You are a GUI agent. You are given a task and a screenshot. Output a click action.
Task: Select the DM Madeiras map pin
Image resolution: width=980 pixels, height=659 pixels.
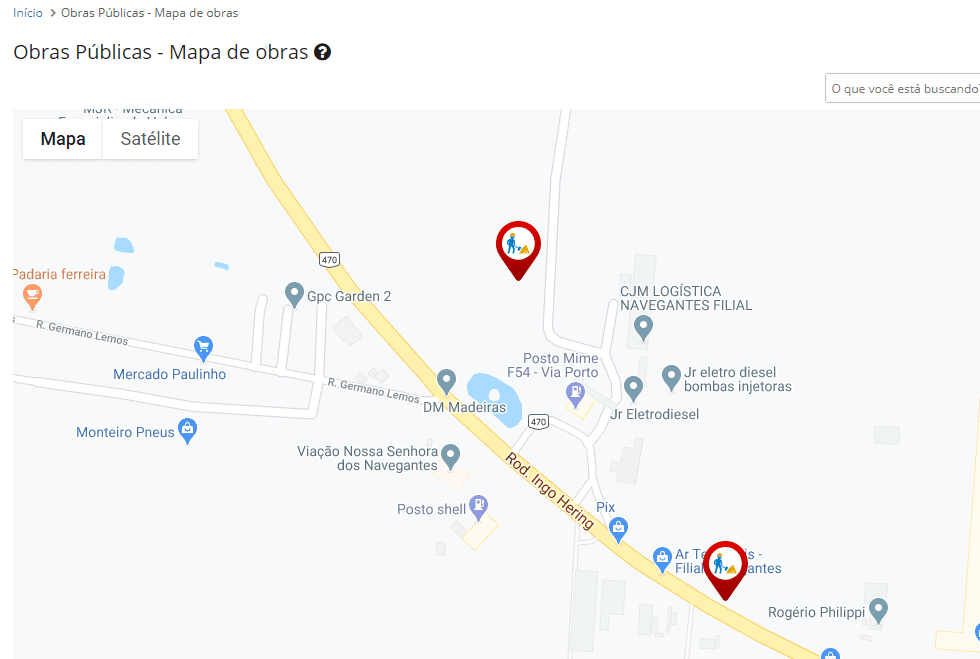(x=447, y=381)
